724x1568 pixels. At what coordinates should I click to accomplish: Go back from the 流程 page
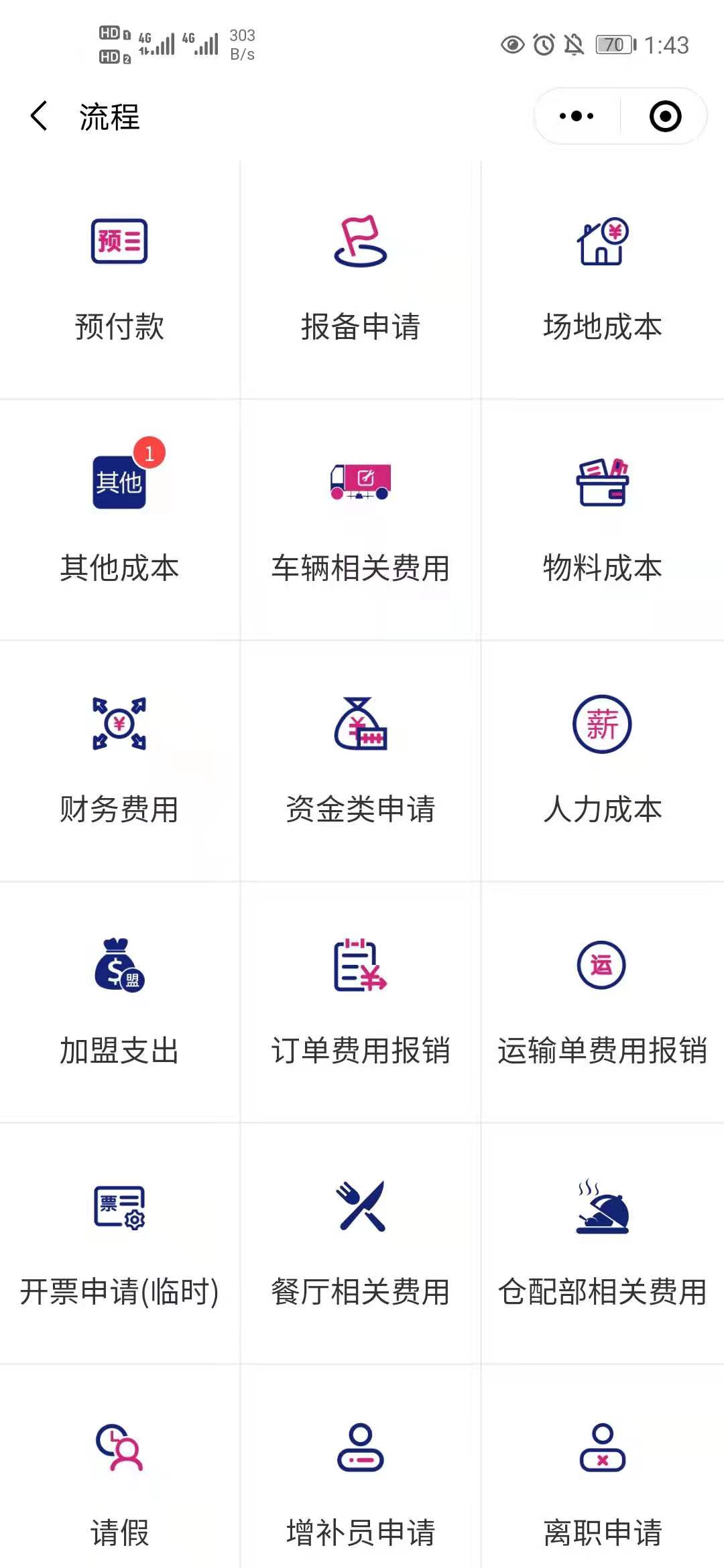pos(39,116)
